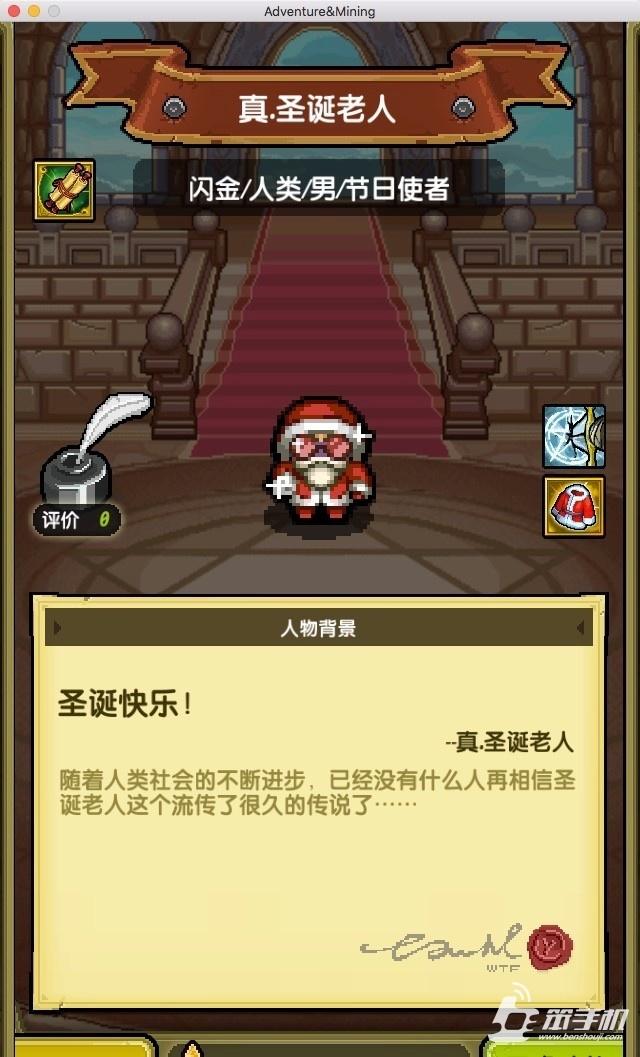Go to next section with right arrow
Screen dimensions: 640x1057
[x=580, y=628]
